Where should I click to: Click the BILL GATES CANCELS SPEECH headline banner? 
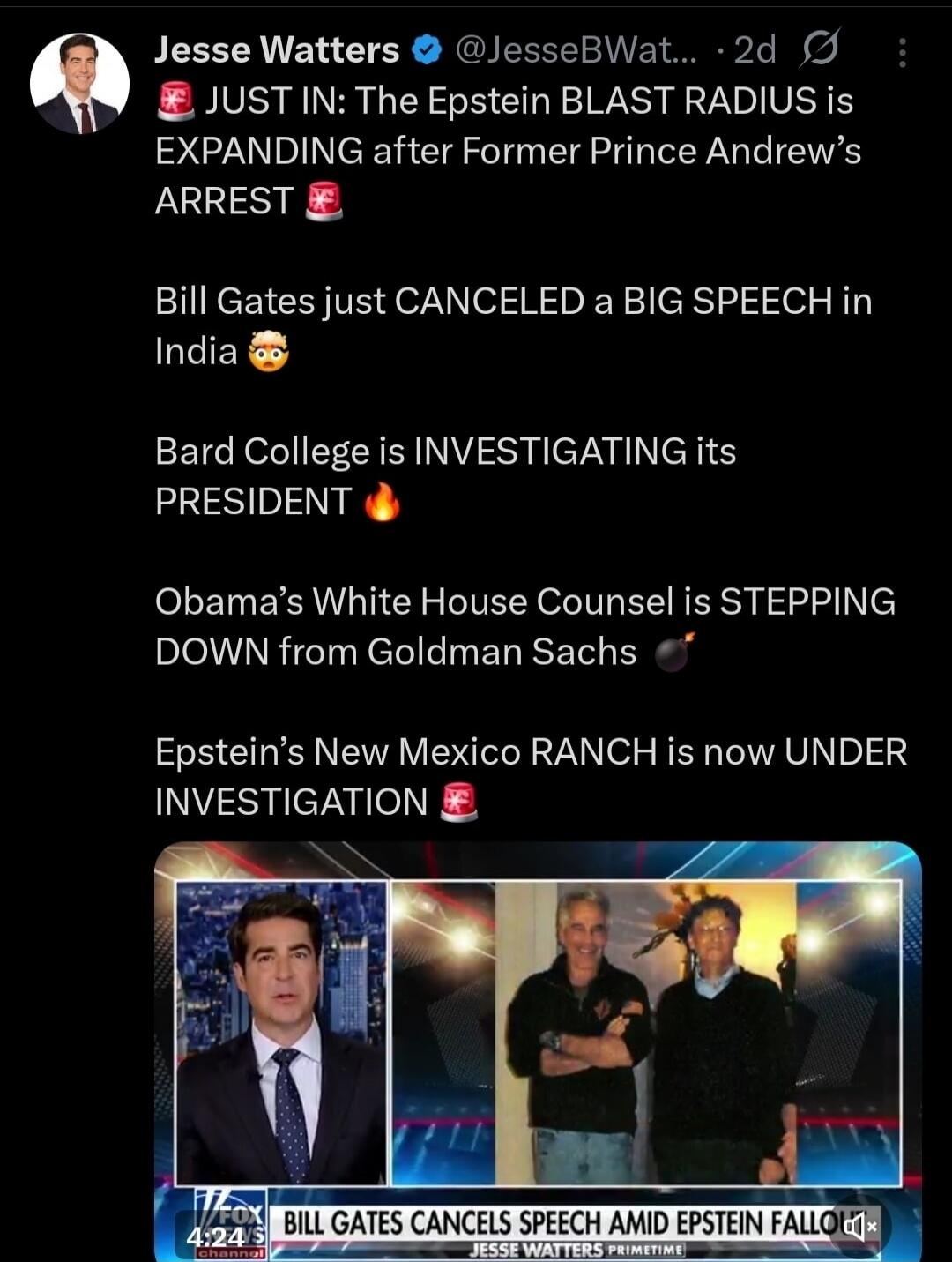coord(547,1220)
